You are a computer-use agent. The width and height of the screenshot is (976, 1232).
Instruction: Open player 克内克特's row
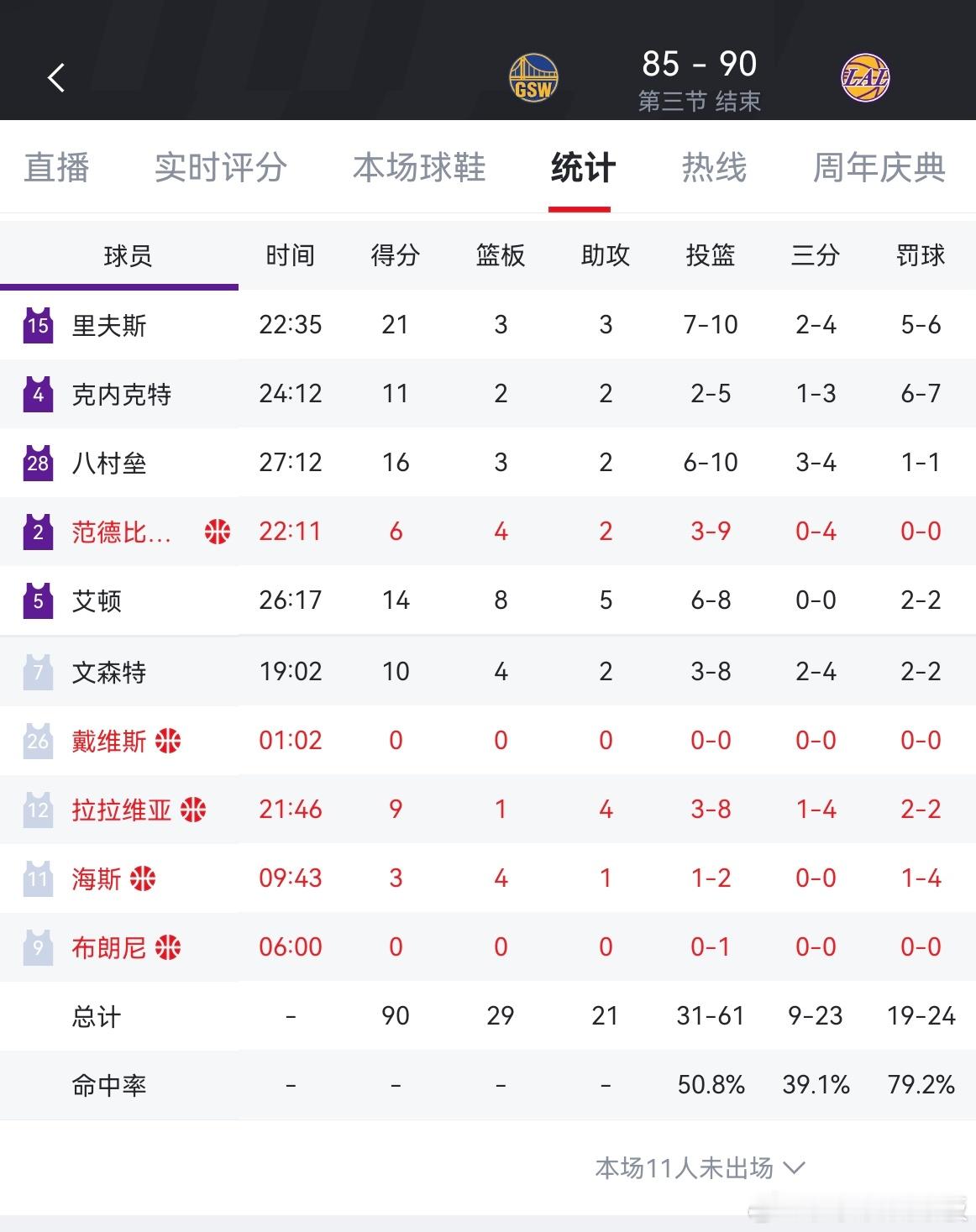pos(121,394)
